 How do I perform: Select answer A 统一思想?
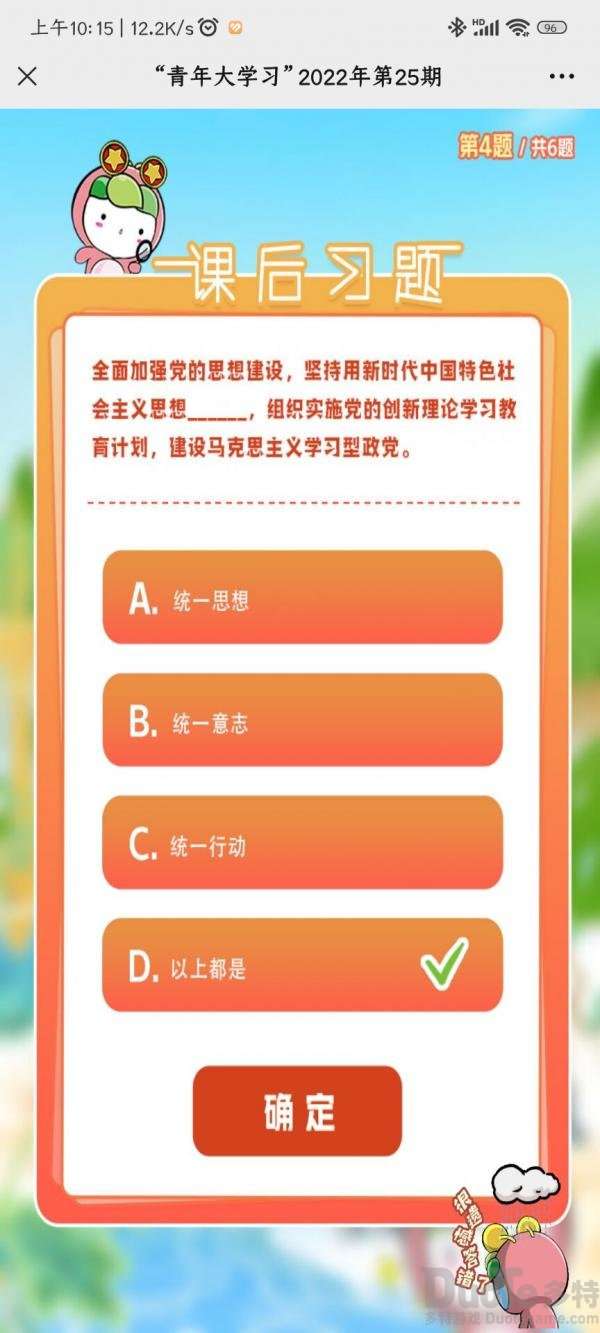coord(302,598)
